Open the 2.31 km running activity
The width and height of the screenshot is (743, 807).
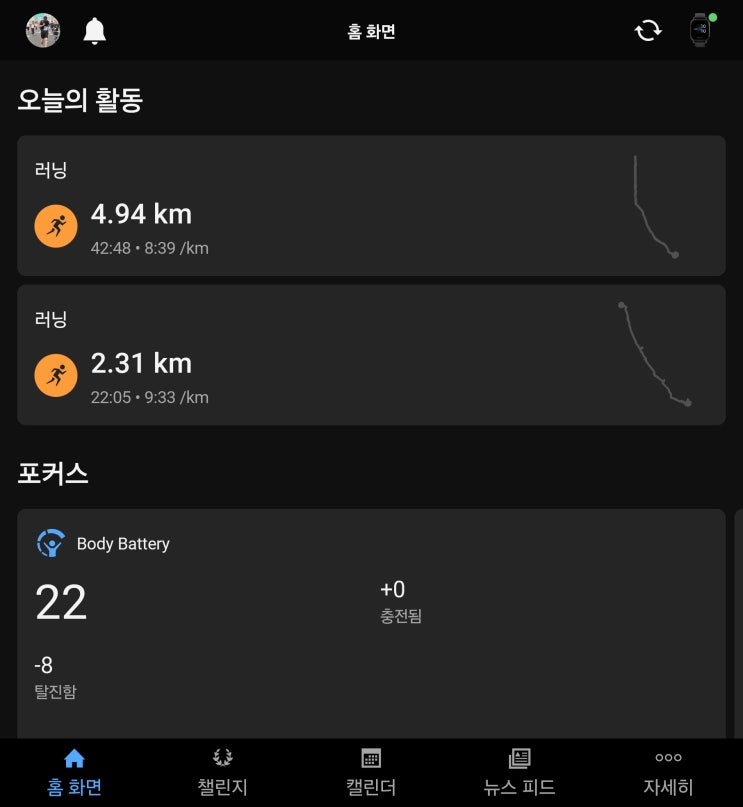pos(371,355)
